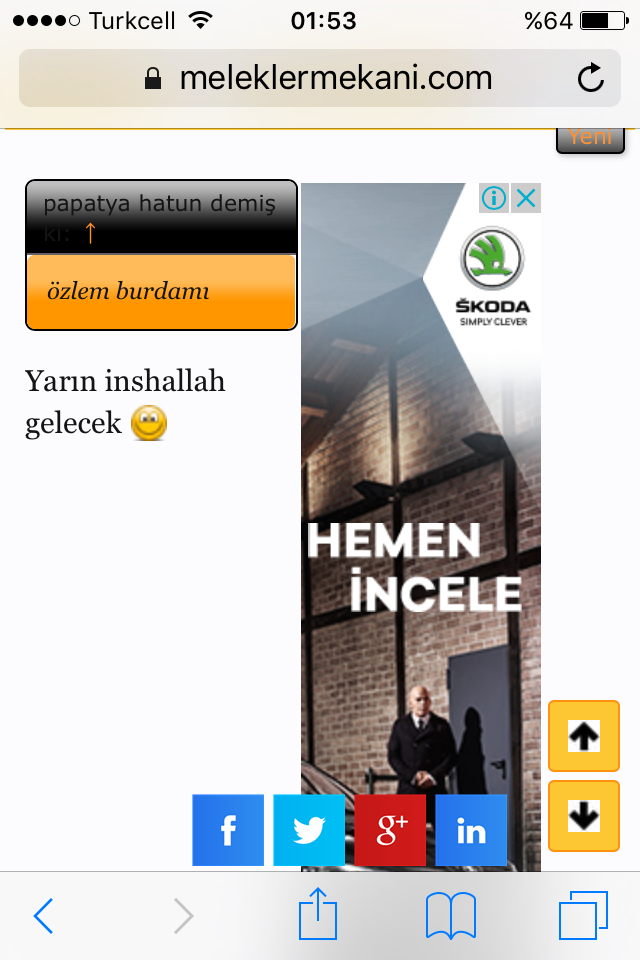
Task: Open the Safari share sheet
Action: pyautogui.click(x=319, y=913)
